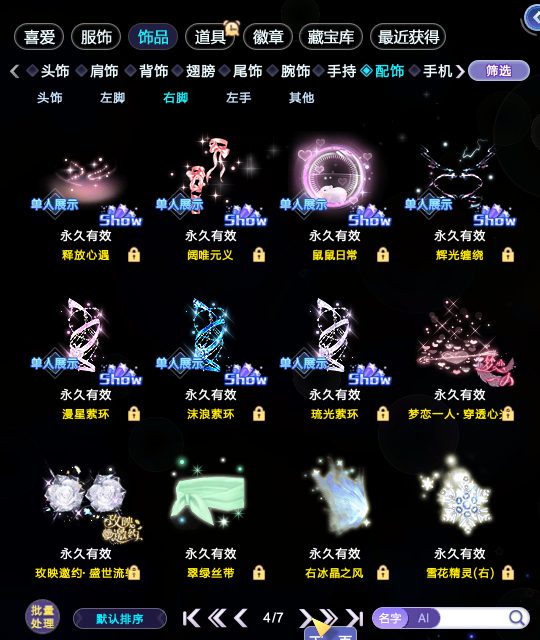
Task: Show 最近获得 items
Action: click(408, 37)
